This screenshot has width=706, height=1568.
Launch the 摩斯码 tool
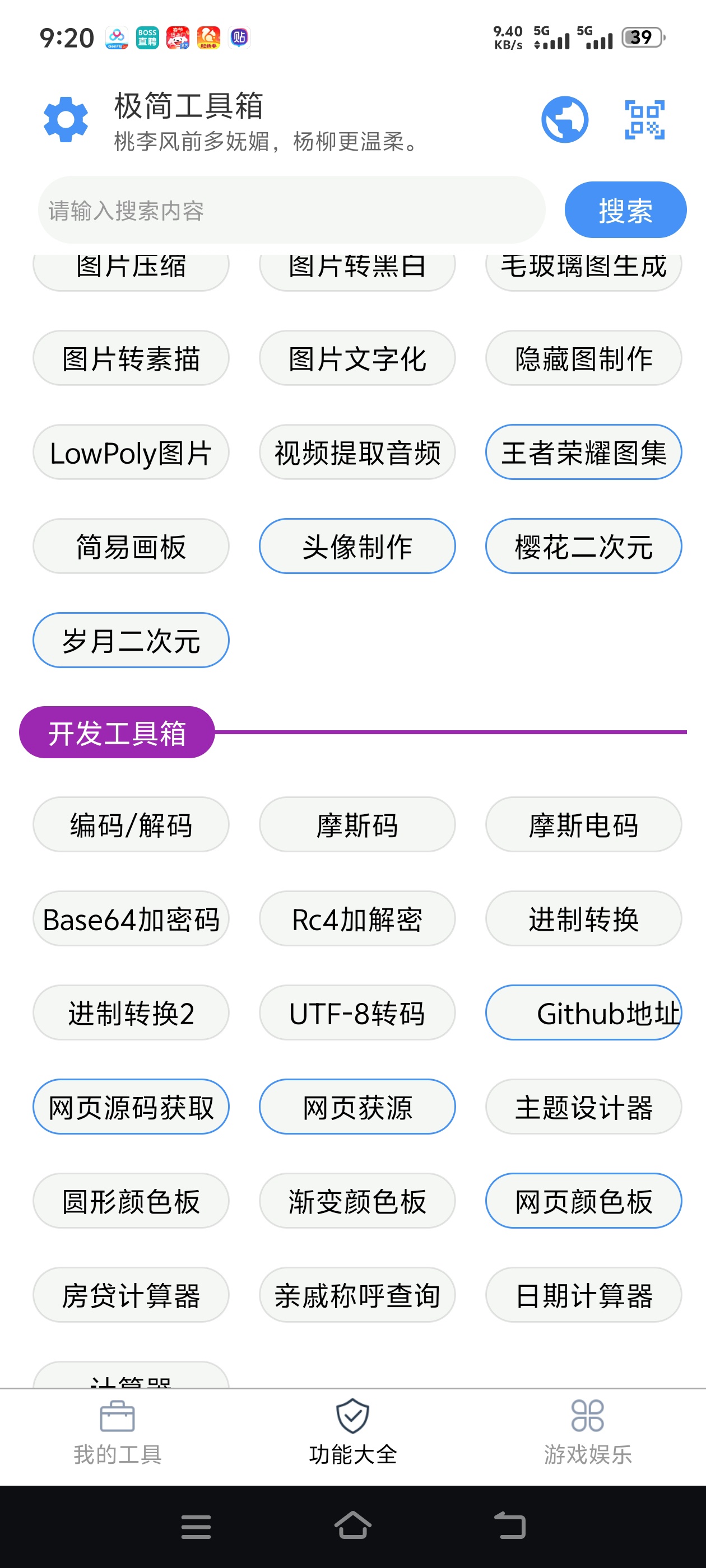(357, 825)
